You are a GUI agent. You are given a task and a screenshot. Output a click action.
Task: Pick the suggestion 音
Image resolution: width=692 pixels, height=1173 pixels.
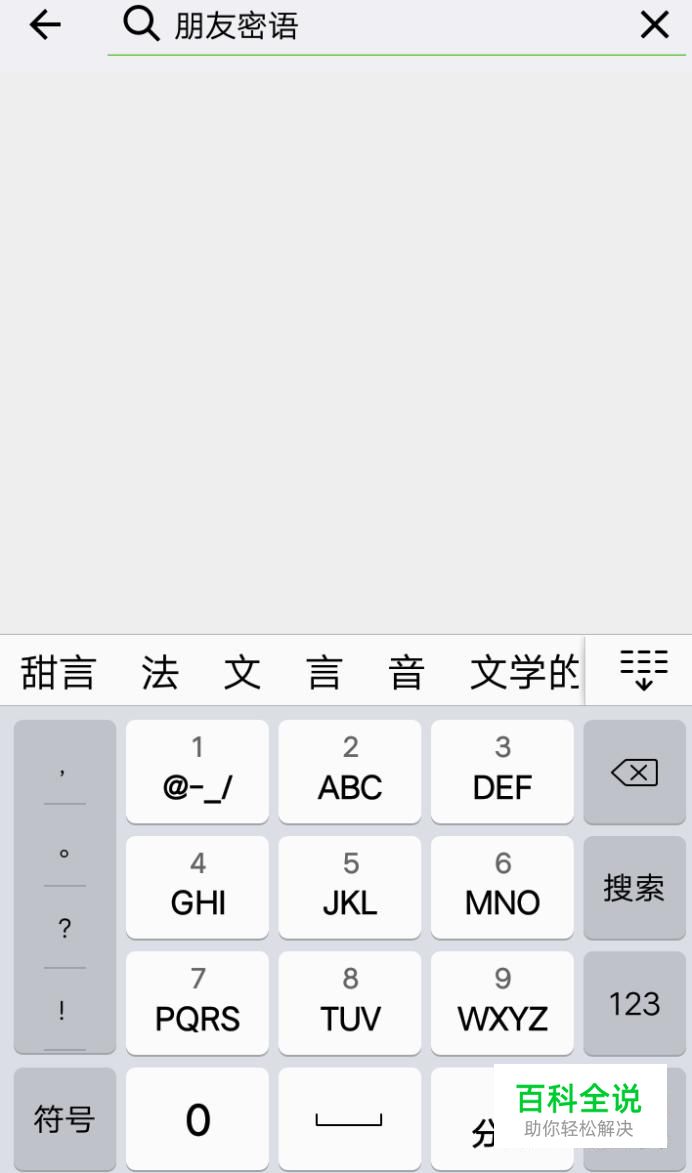coord(406,672)
